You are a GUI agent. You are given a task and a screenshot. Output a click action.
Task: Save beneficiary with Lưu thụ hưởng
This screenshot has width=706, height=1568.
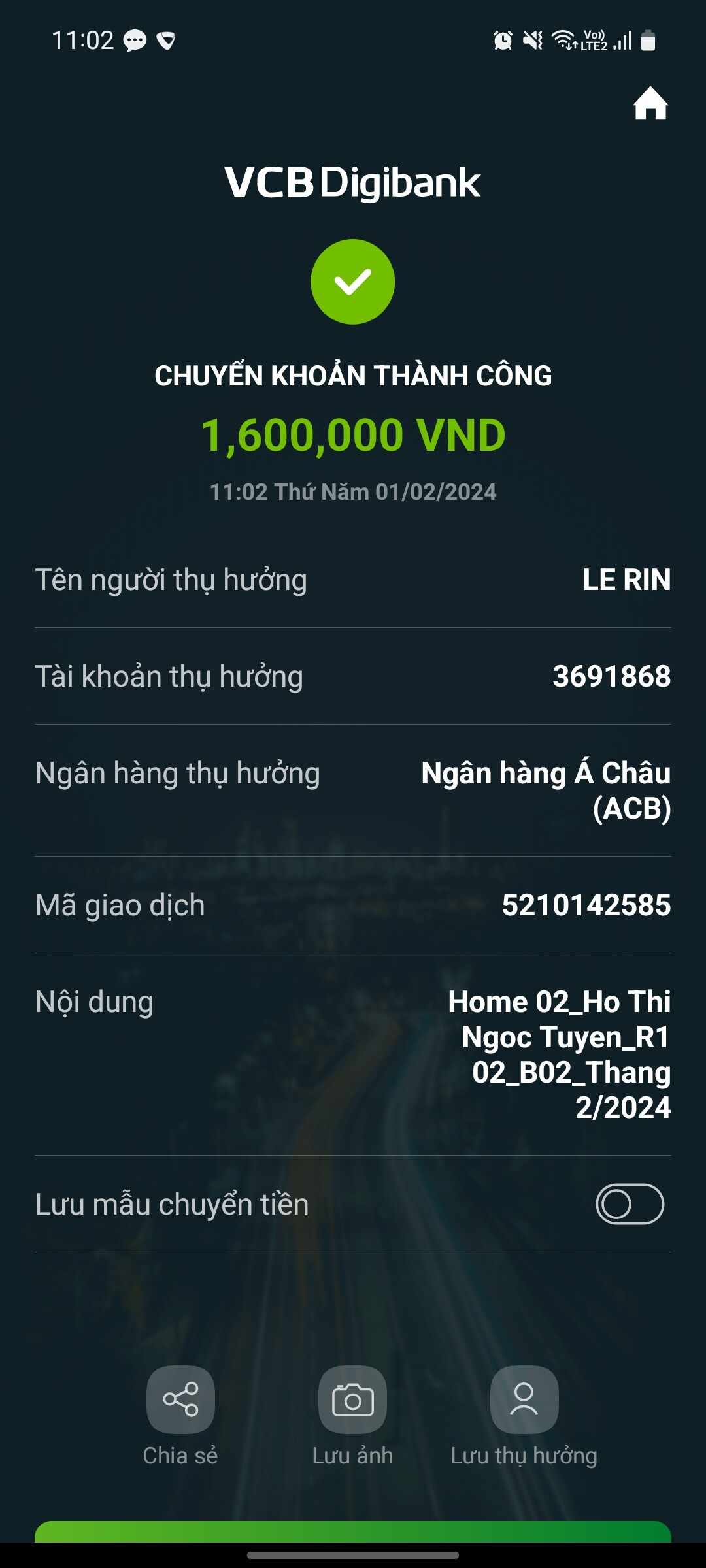(x=524, y=1399)
